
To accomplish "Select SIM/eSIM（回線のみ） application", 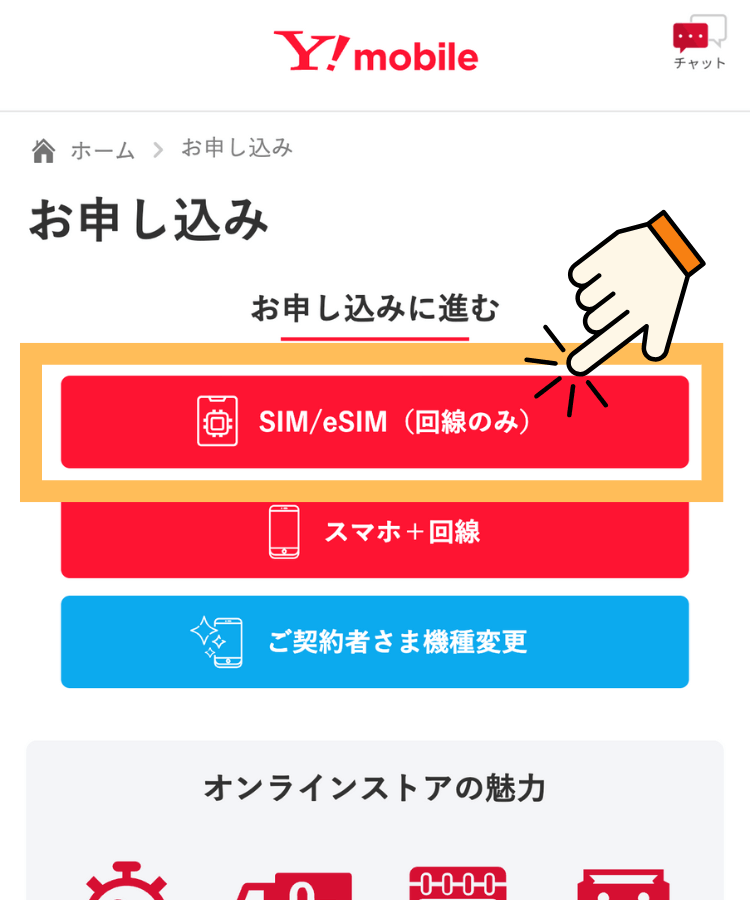I will [x=374, y=422].
